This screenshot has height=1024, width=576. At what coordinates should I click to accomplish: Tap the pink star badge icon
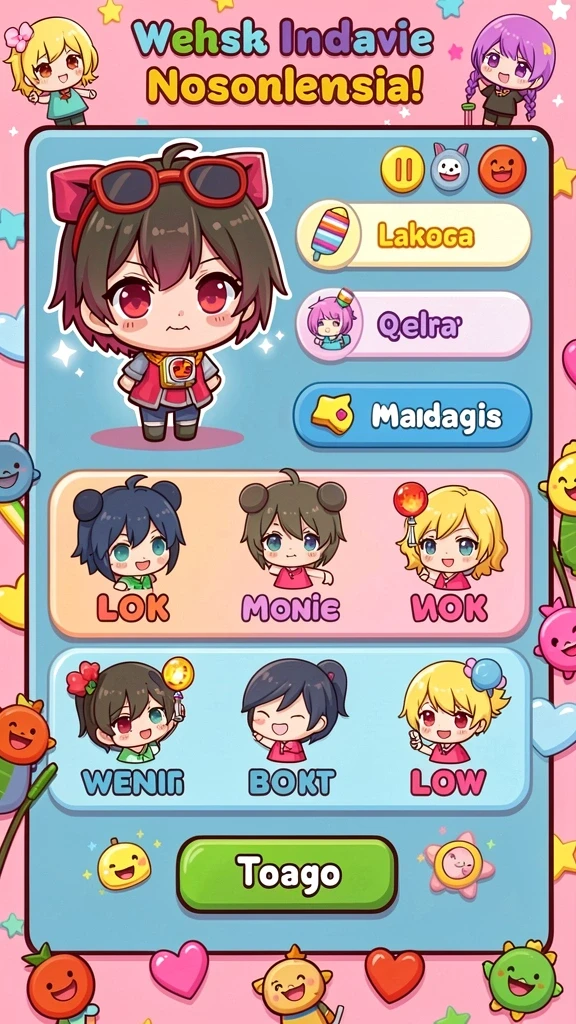click(458, 864)
